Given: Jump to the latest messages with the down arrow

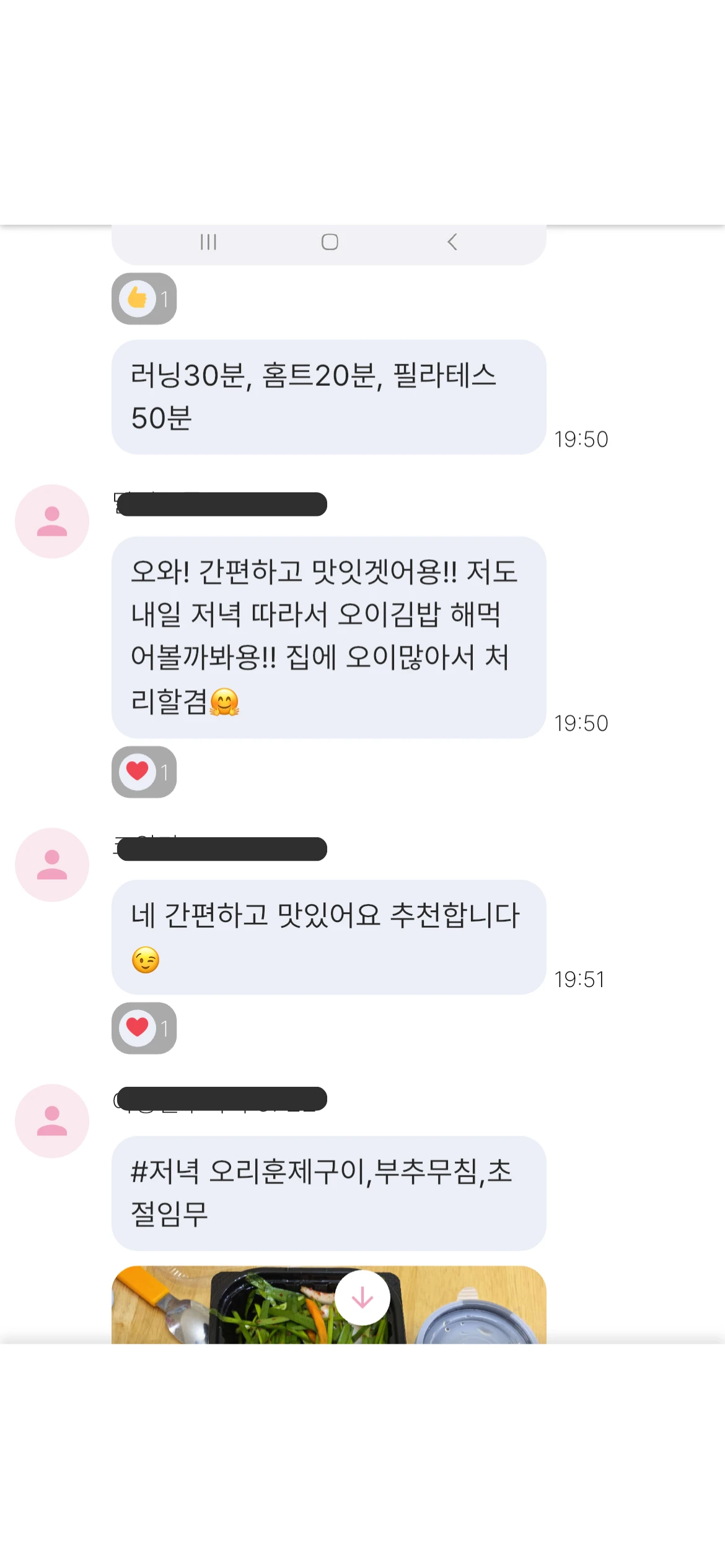Looking at the screenshot, I should pyautogui.click(x=362, y=1297).
